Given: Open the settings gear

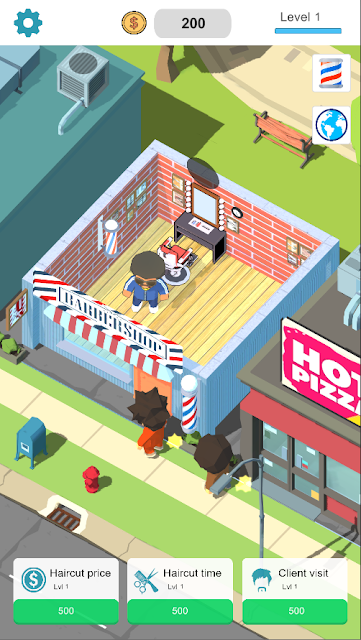Looking at the screenshot, I should (28, 23).
